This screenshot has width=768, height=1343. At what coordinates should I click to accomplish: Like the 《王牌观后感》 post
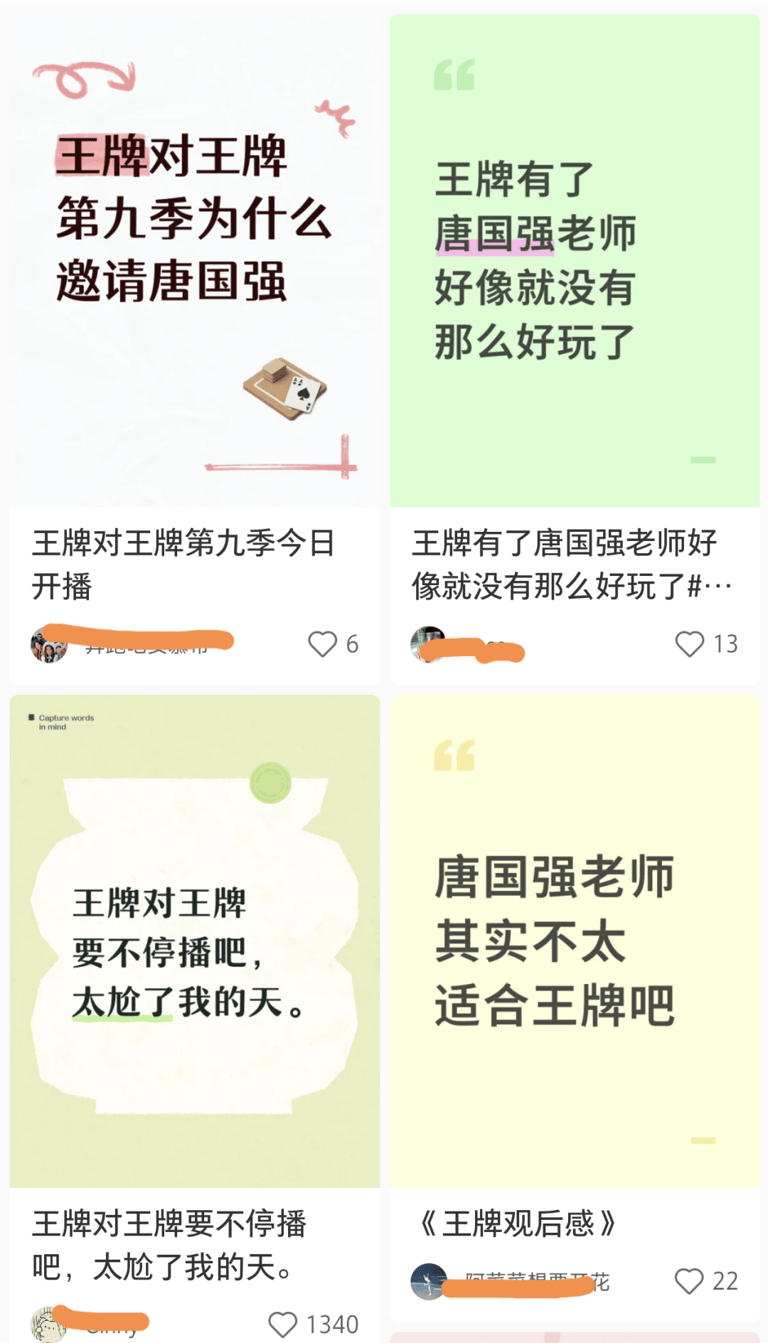[690, 1281]
